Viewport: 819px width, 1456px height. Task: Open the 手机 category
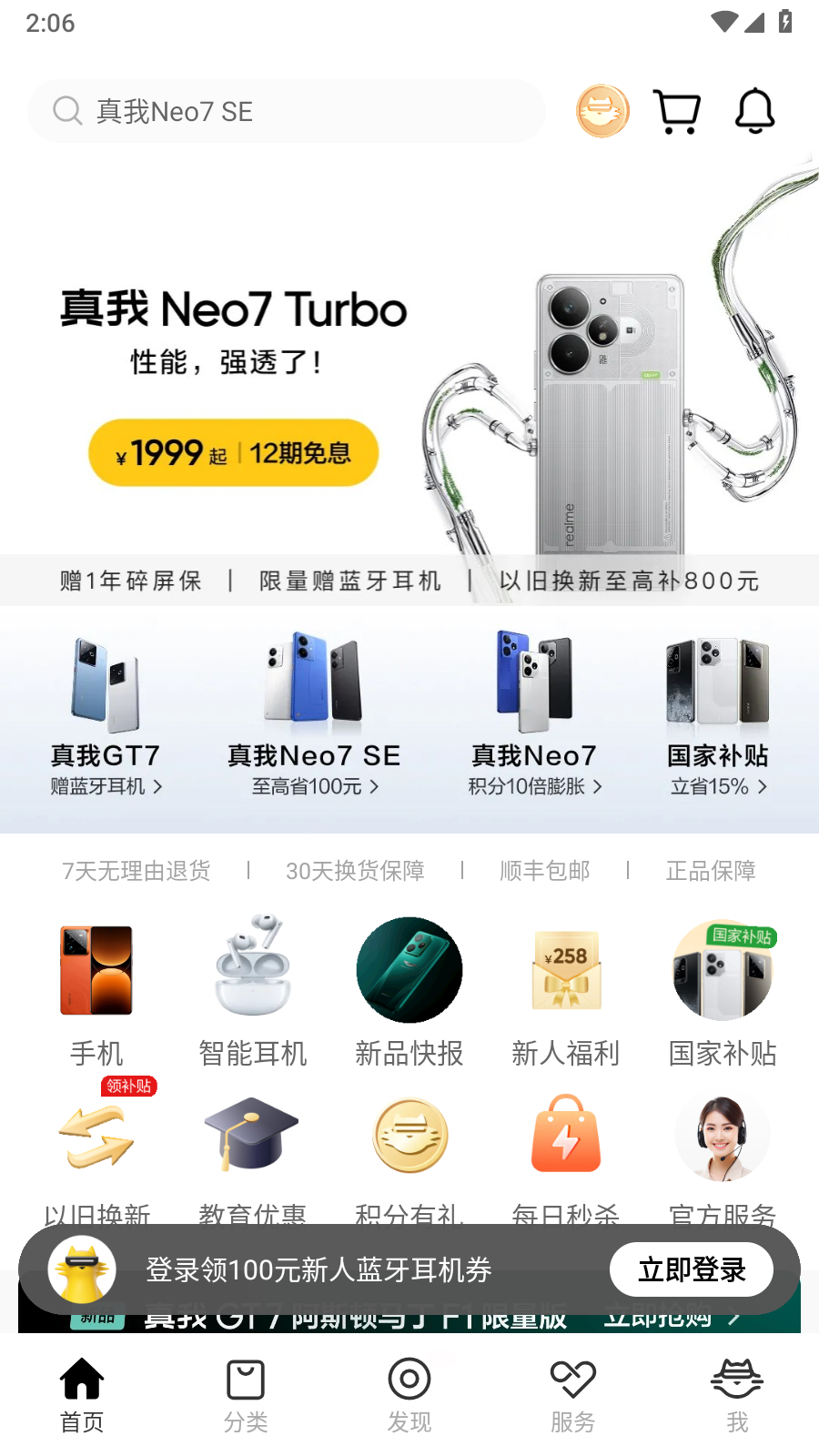pyautogui.click(x=96, y=994)
